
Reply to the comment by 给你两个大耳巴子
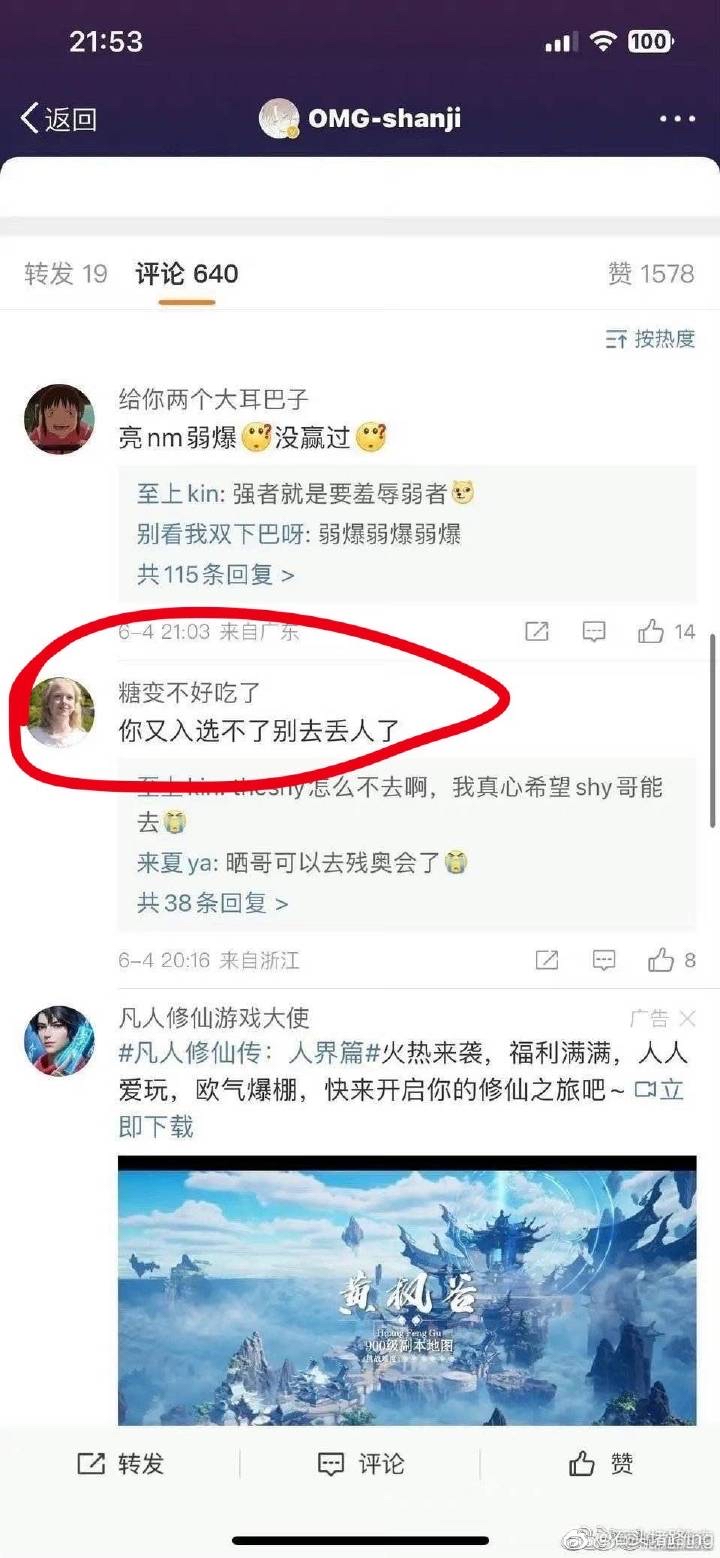pyautogui.click(x=594, y=632)
